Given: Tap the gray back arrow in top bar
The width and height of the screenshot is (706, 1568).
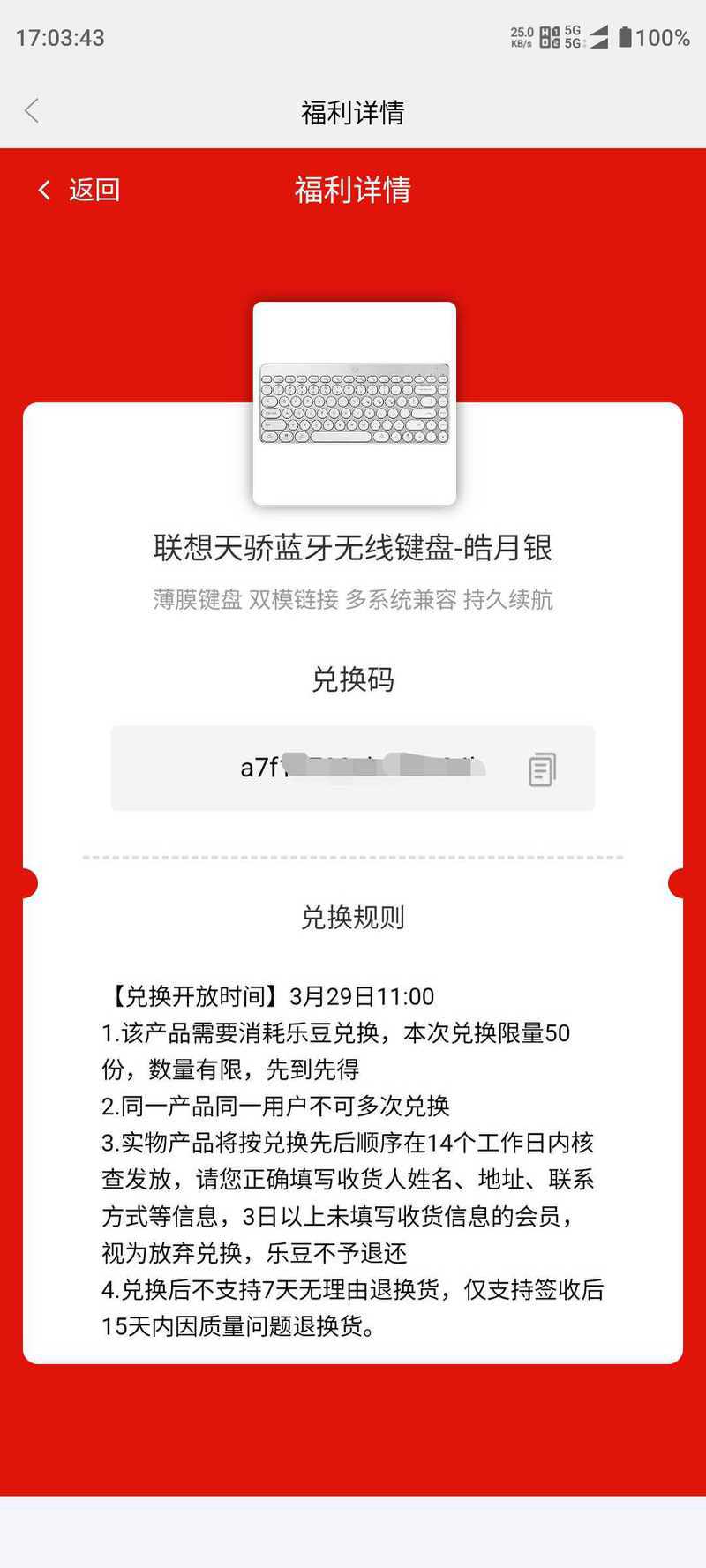Looking at the screenshot, I should 32,111.
